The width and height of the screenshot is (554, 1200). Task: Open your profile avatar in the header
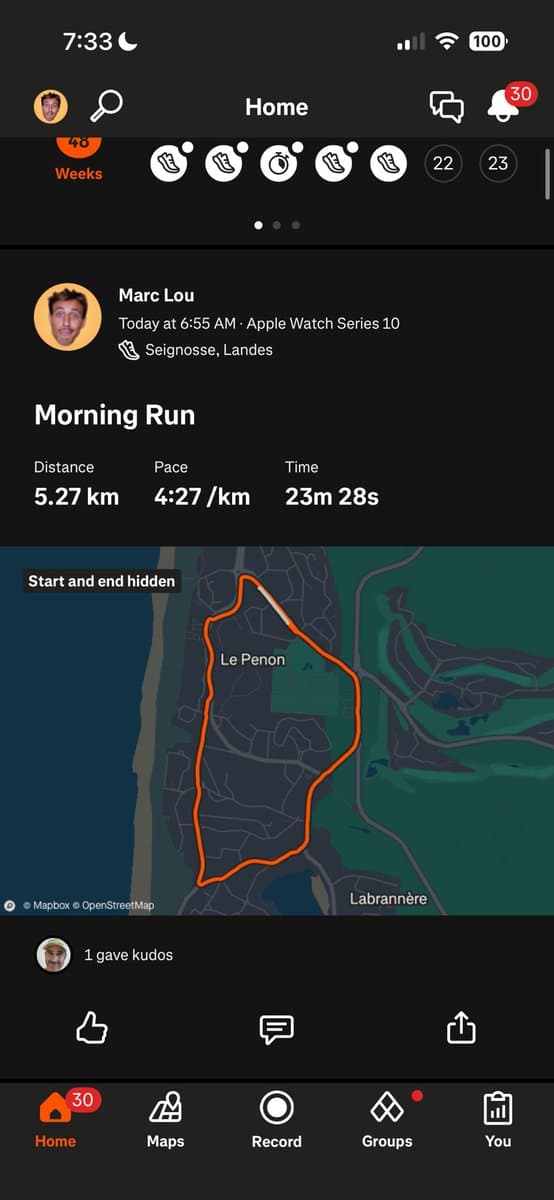[x=51, y=106]
